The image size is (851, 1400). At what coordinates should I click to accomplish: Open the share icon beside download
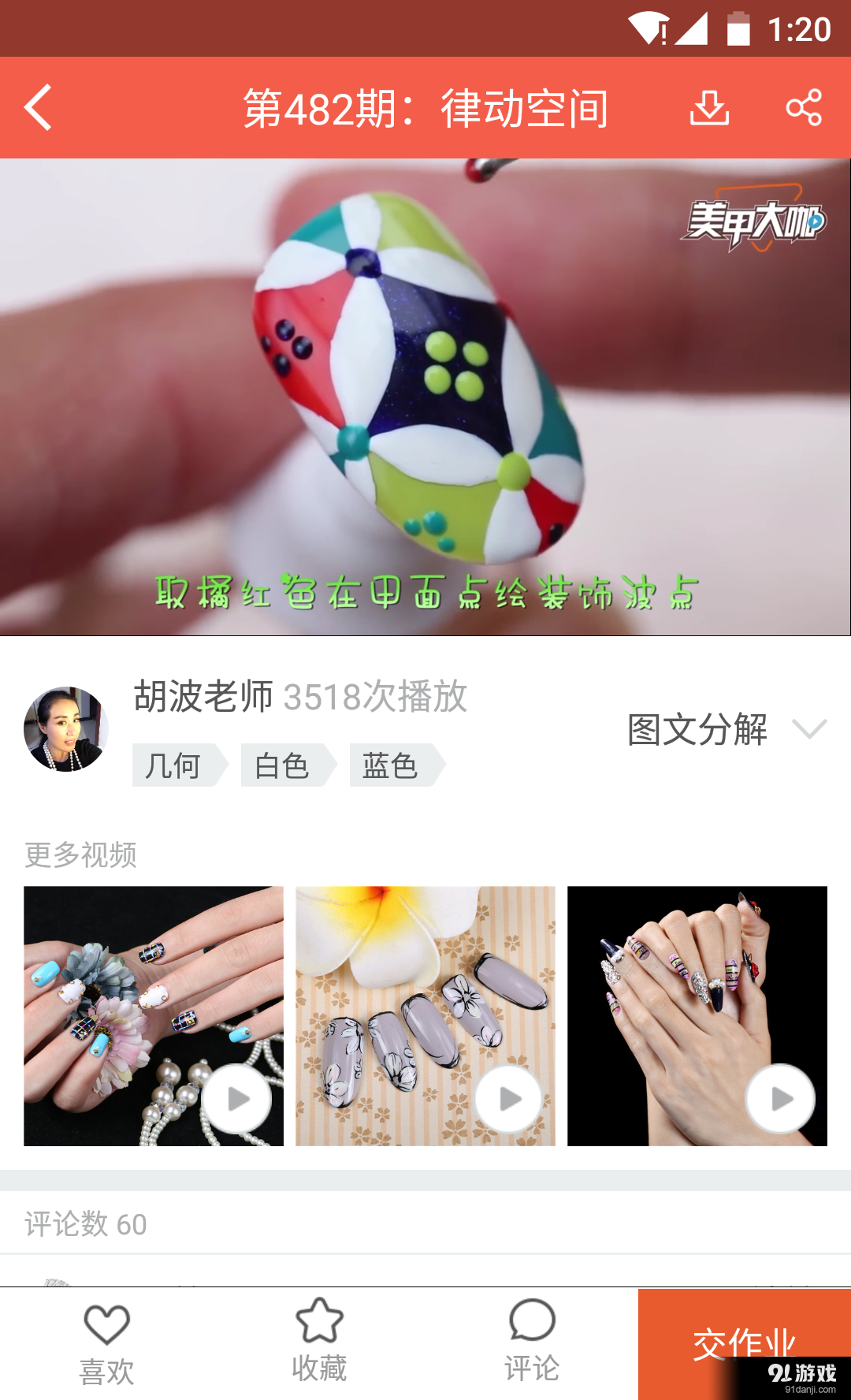point(802,108)
